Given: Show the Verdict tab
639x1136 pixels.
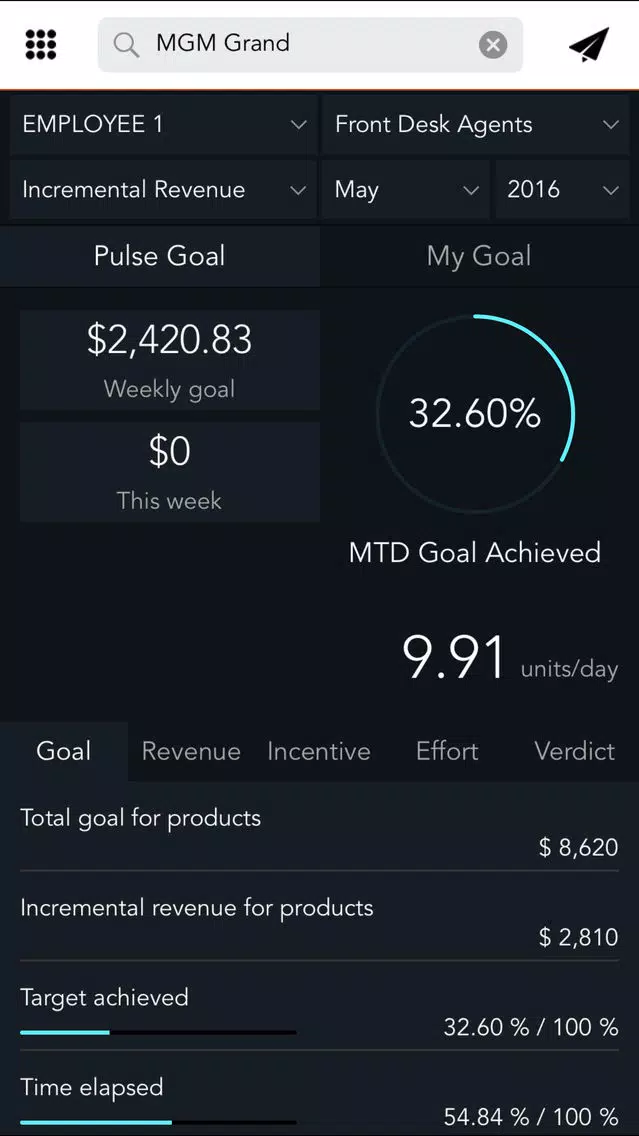Looking at the screenshot, I should [x=575, y=751].
